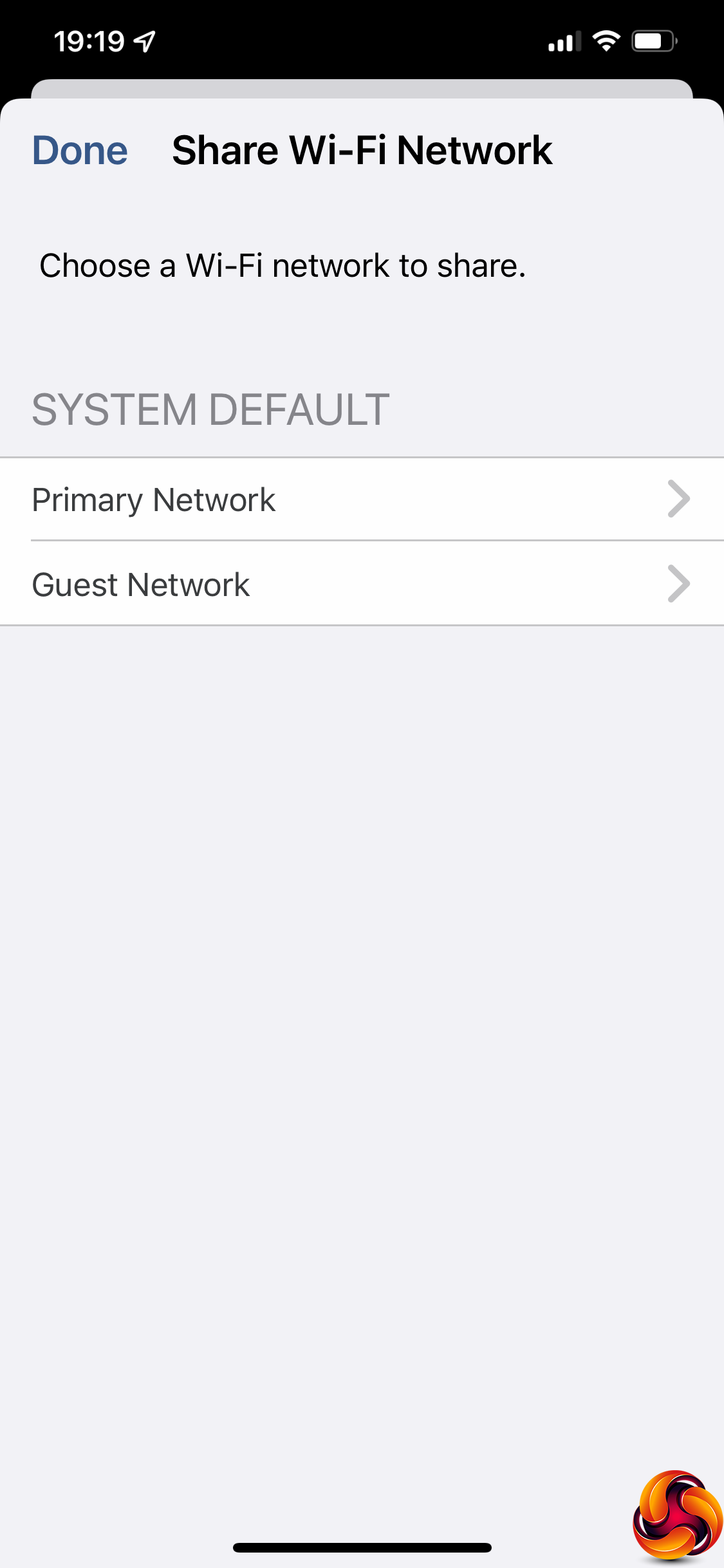This screenshot has height=1568, width=724.
Task: Tap Done to close the sheet
Action: pos(80,151)
